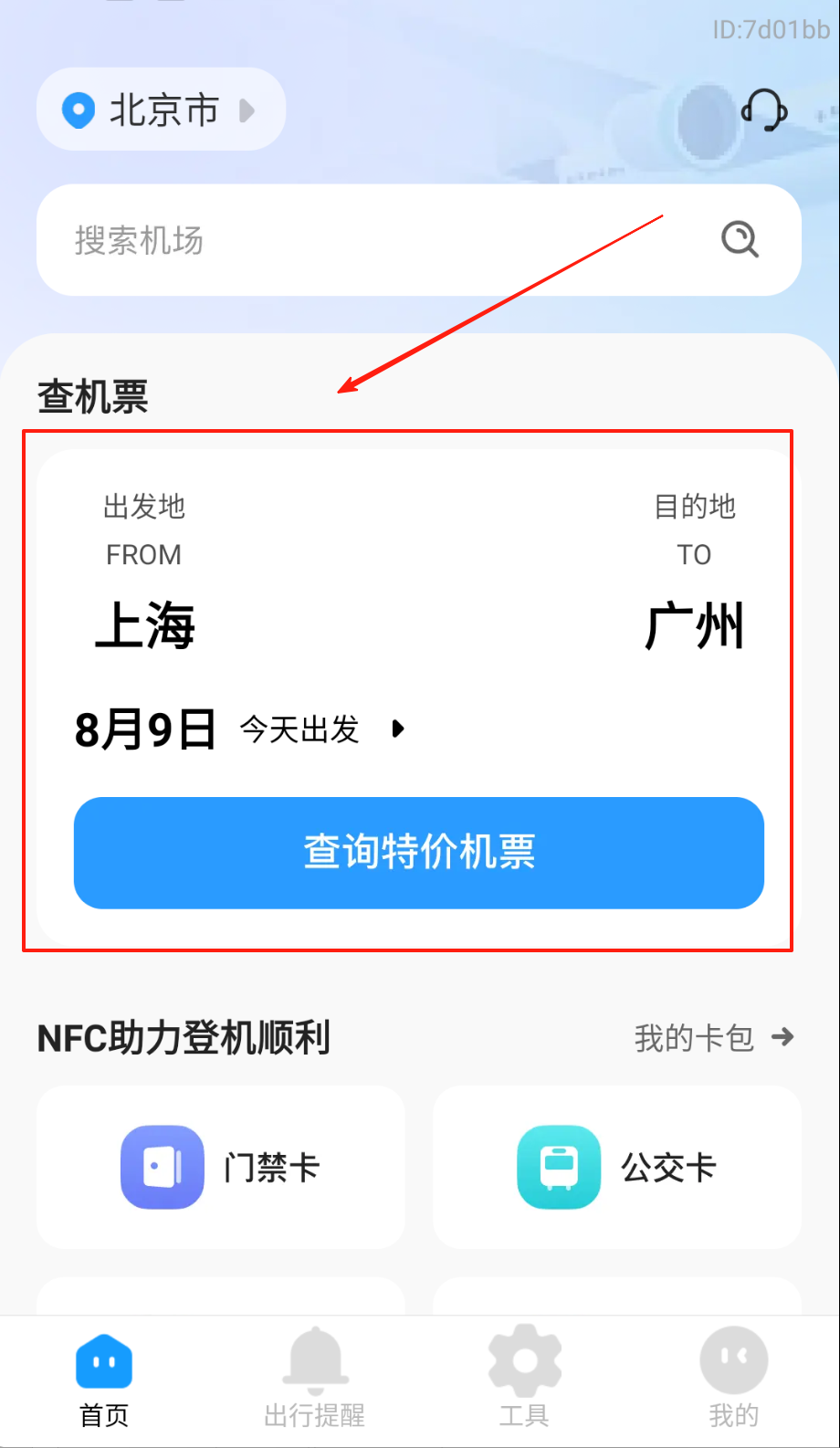Open 我的卡包 link
The image size is (840, 1448).
[x=714, y=1038]
